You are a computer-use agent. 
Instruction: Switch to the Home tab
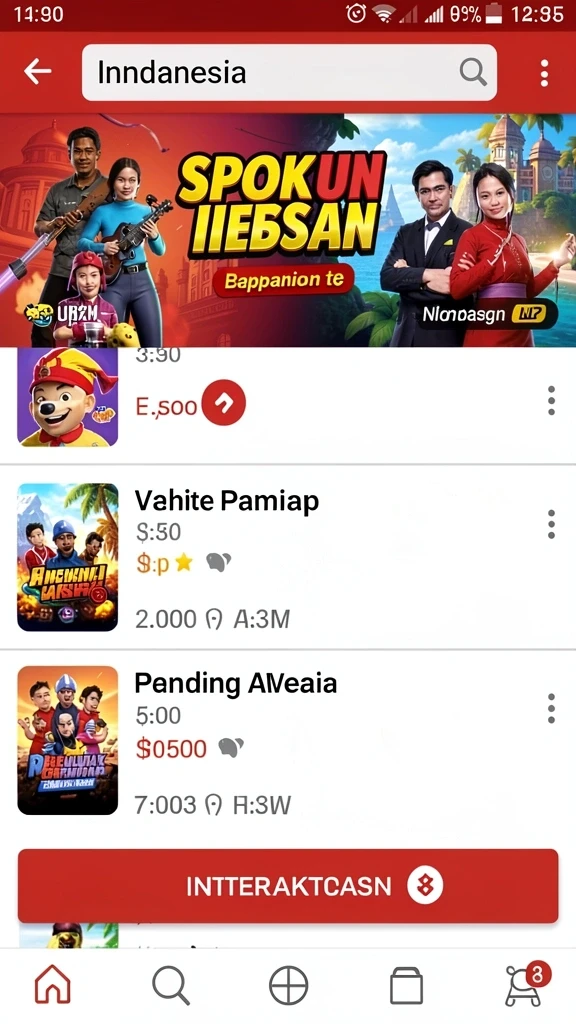tap(52, 984)
